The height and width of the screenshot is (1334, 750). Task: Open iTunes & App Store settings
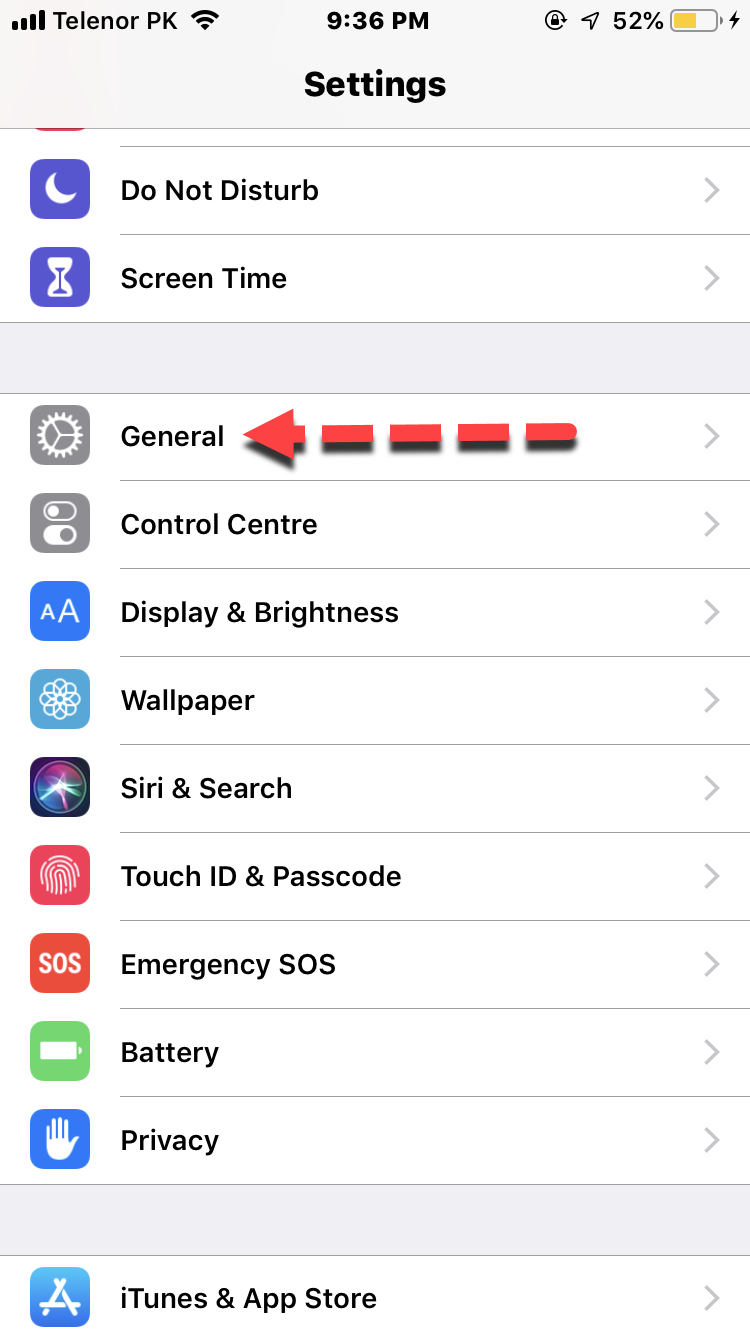tap(248, 1298)
